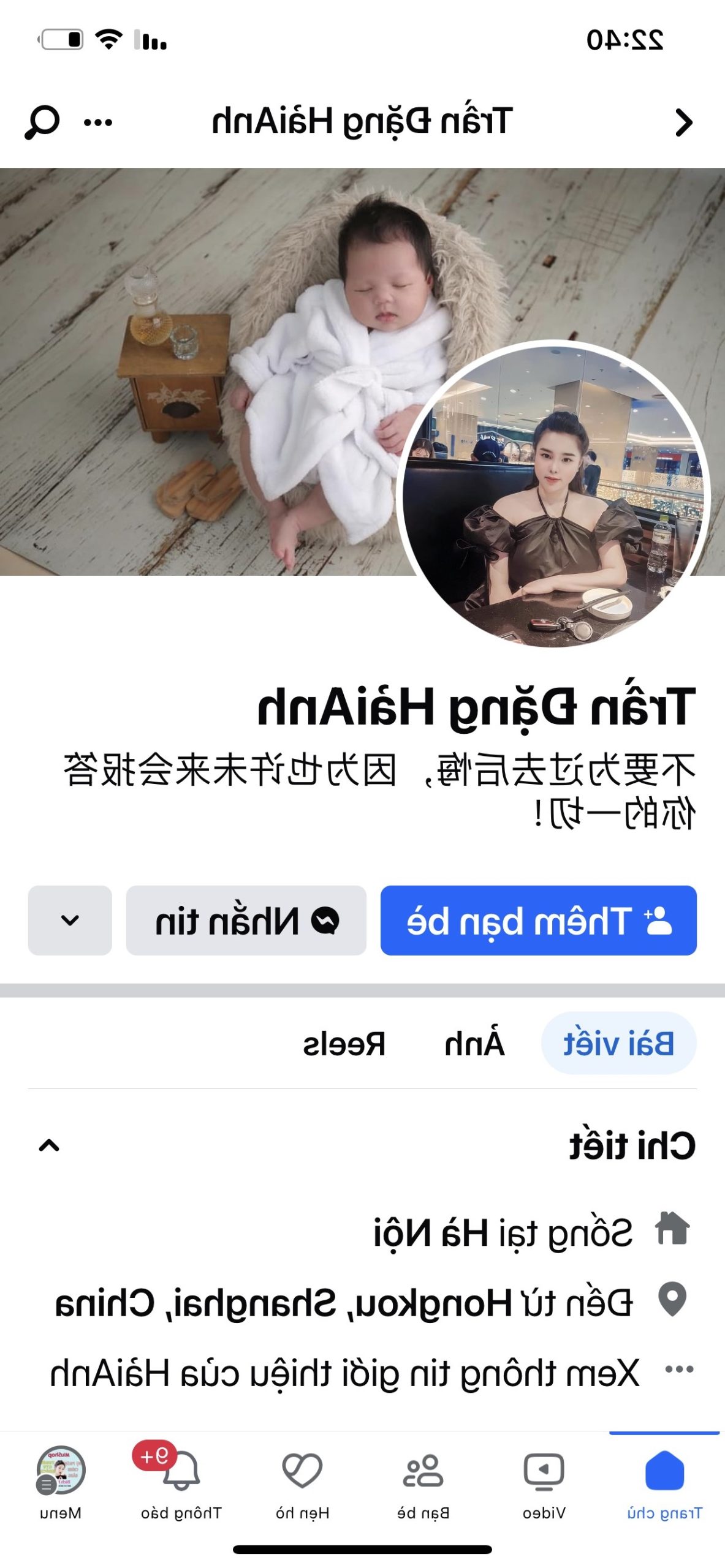
Task: Open the three-dot profile options
Action: coord(98,123)
